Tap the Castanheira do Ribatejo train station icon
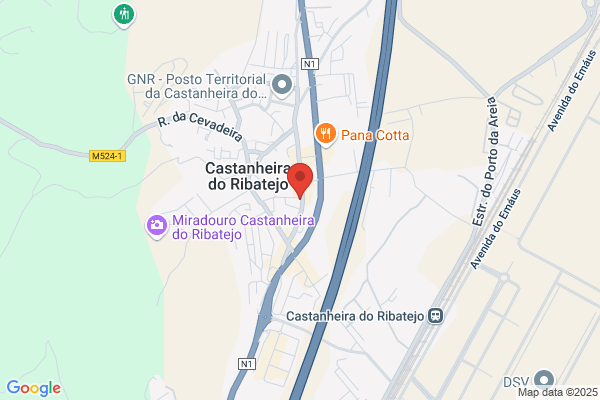Screen dimensions: 600x400 point(435,316)
